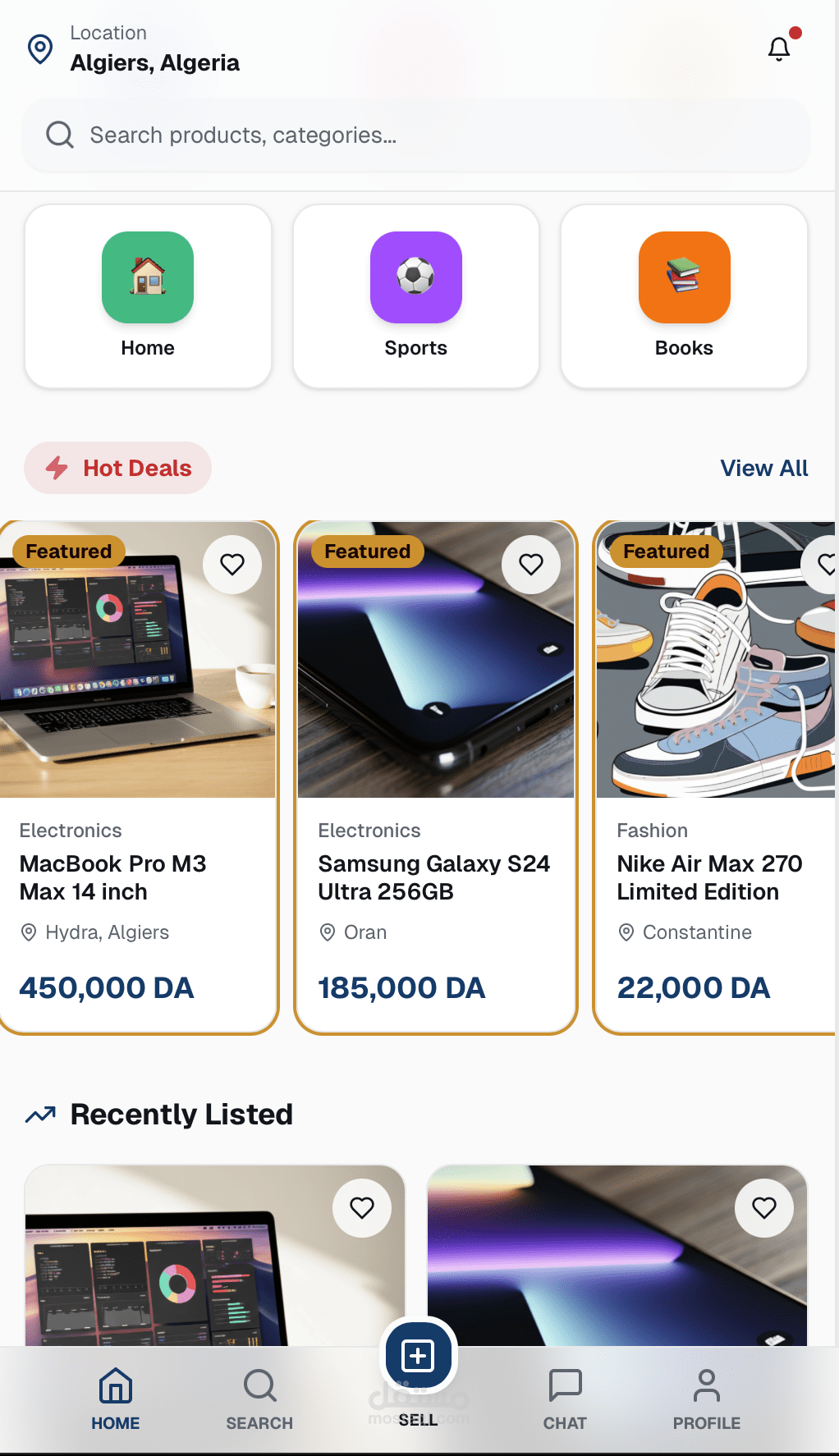
Task: Switch to the Search tab
Action: (x=259, y=1395)
